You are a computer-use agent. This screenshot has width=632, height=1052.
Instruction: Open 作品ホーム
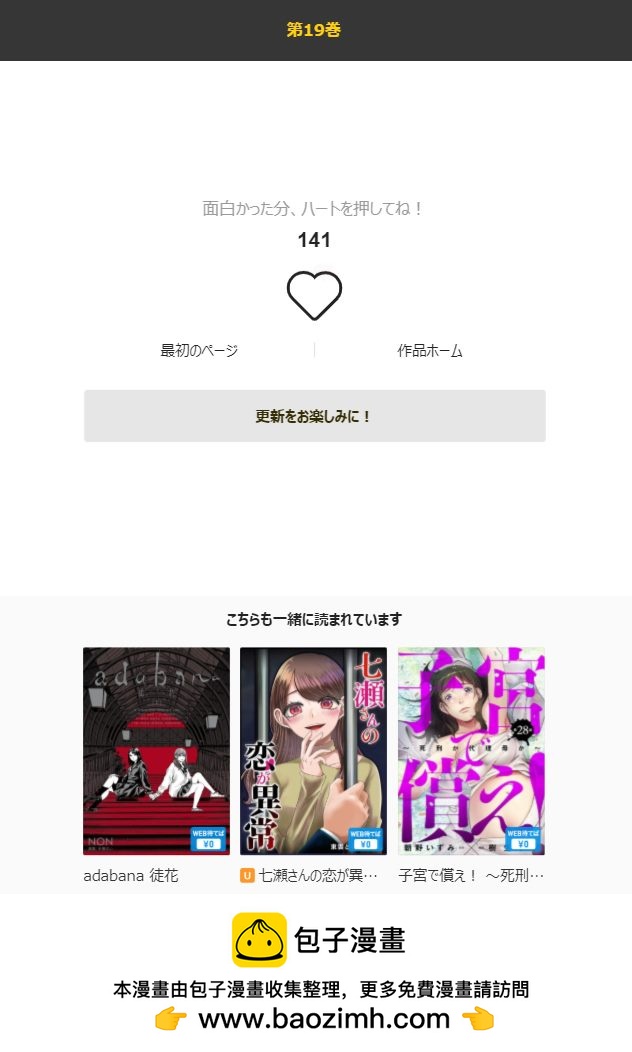point(429,350)
